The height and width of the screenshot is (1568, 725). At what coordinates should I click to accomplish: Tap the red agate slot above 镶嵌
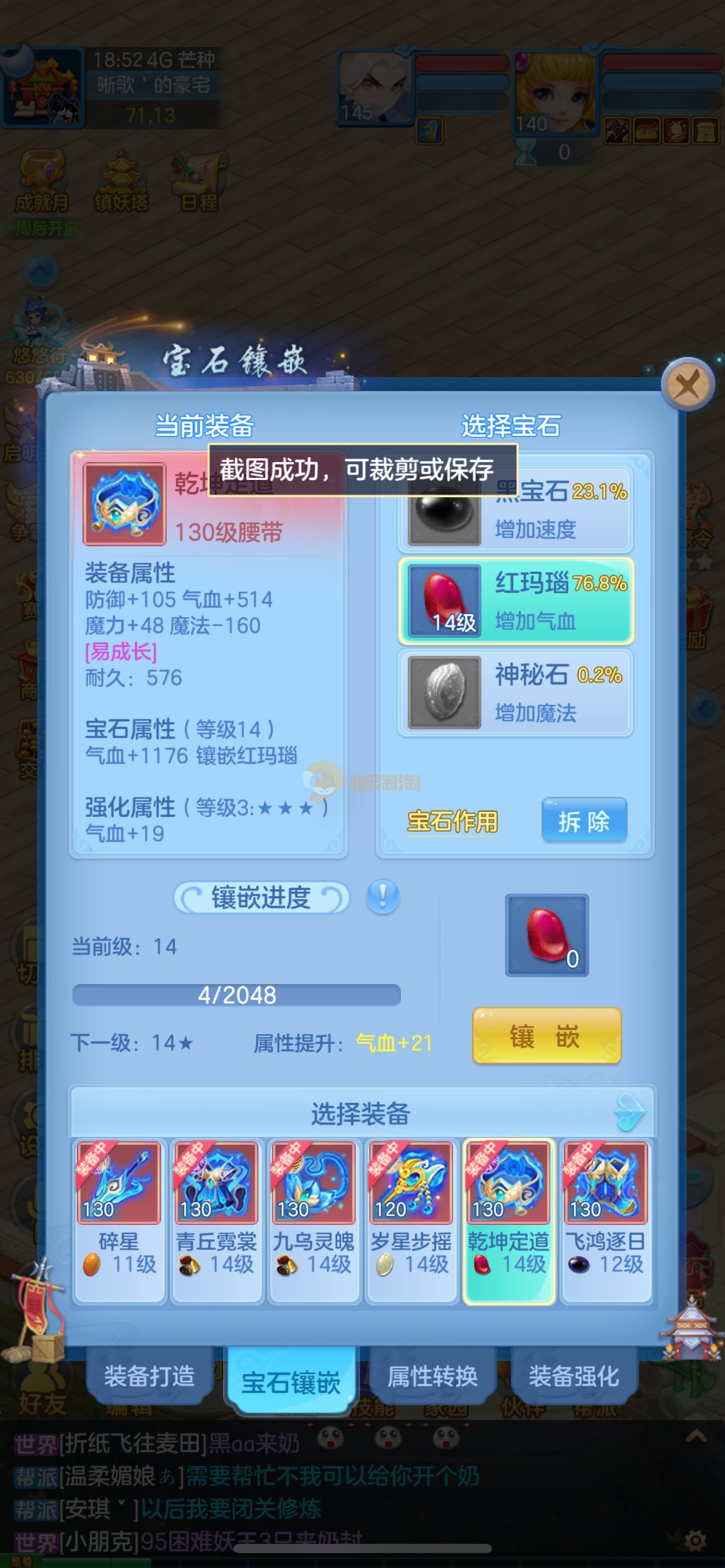tap(547, 935)
